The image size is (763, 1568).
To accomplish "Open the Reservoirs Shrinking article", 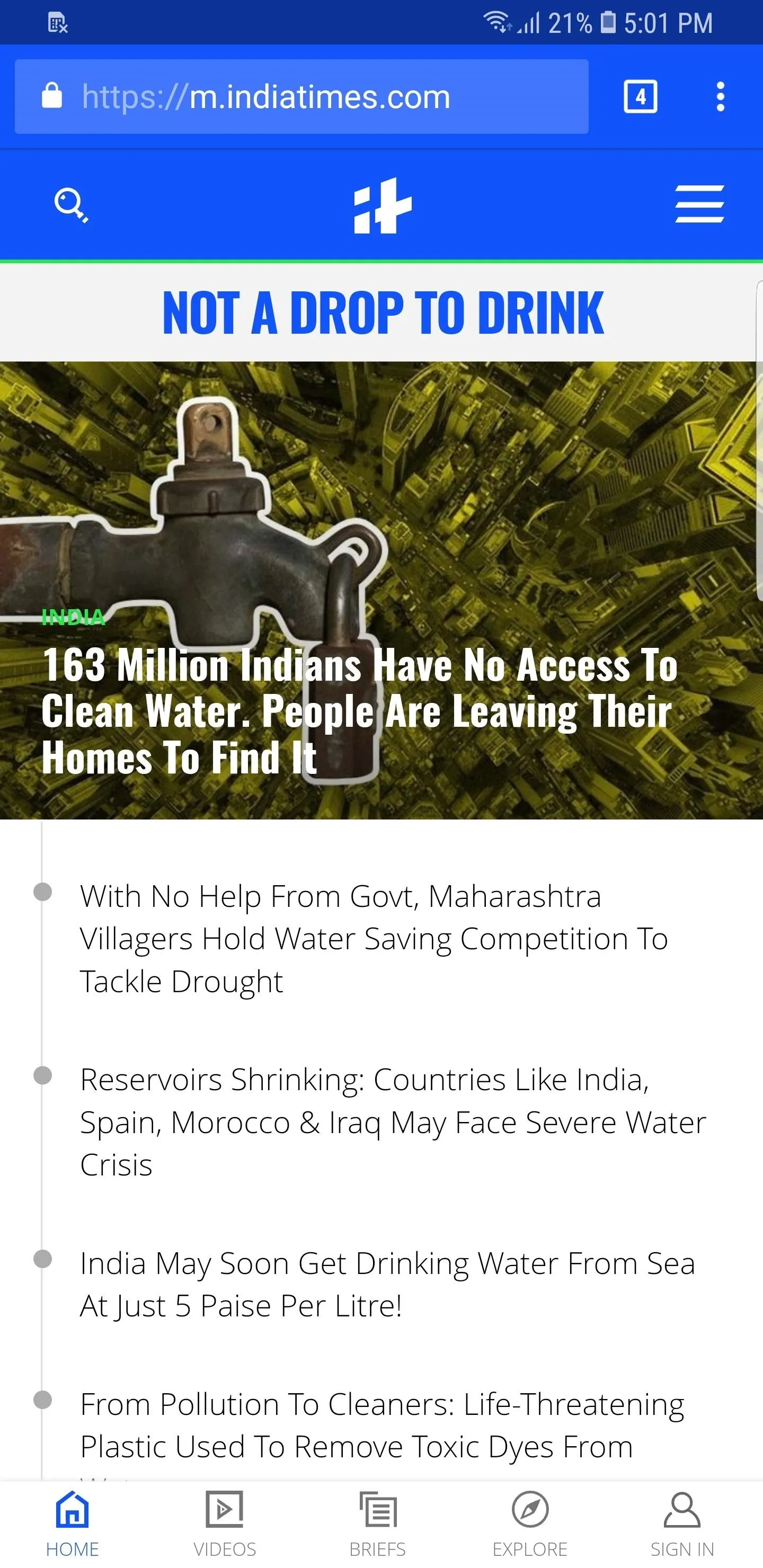I will (393, 1121).
